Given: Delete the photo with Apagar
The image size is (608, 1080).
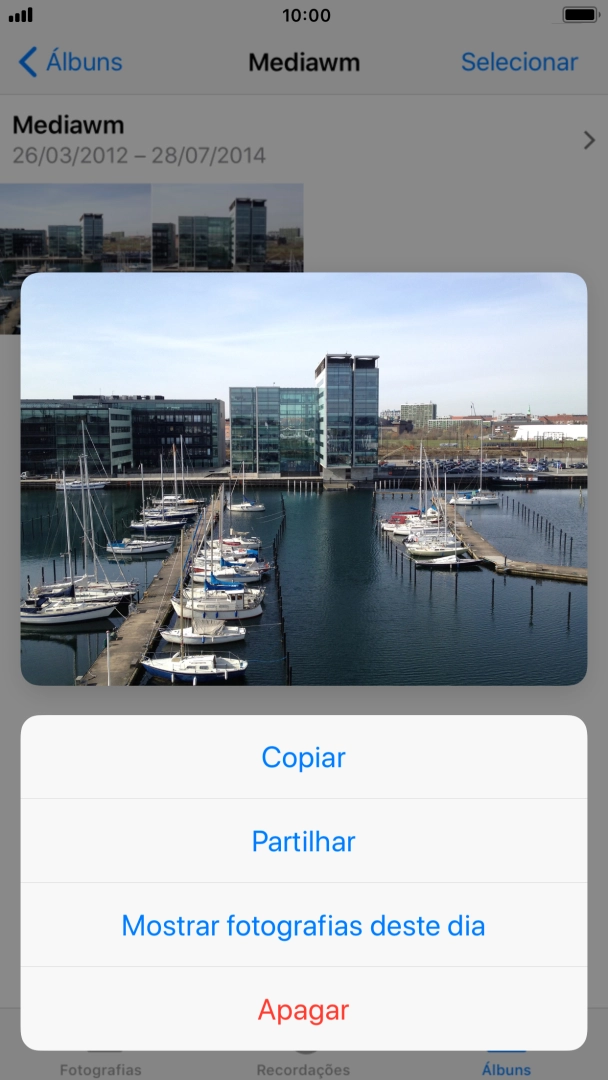Looking at the screenshot, I should [303, 1009].
